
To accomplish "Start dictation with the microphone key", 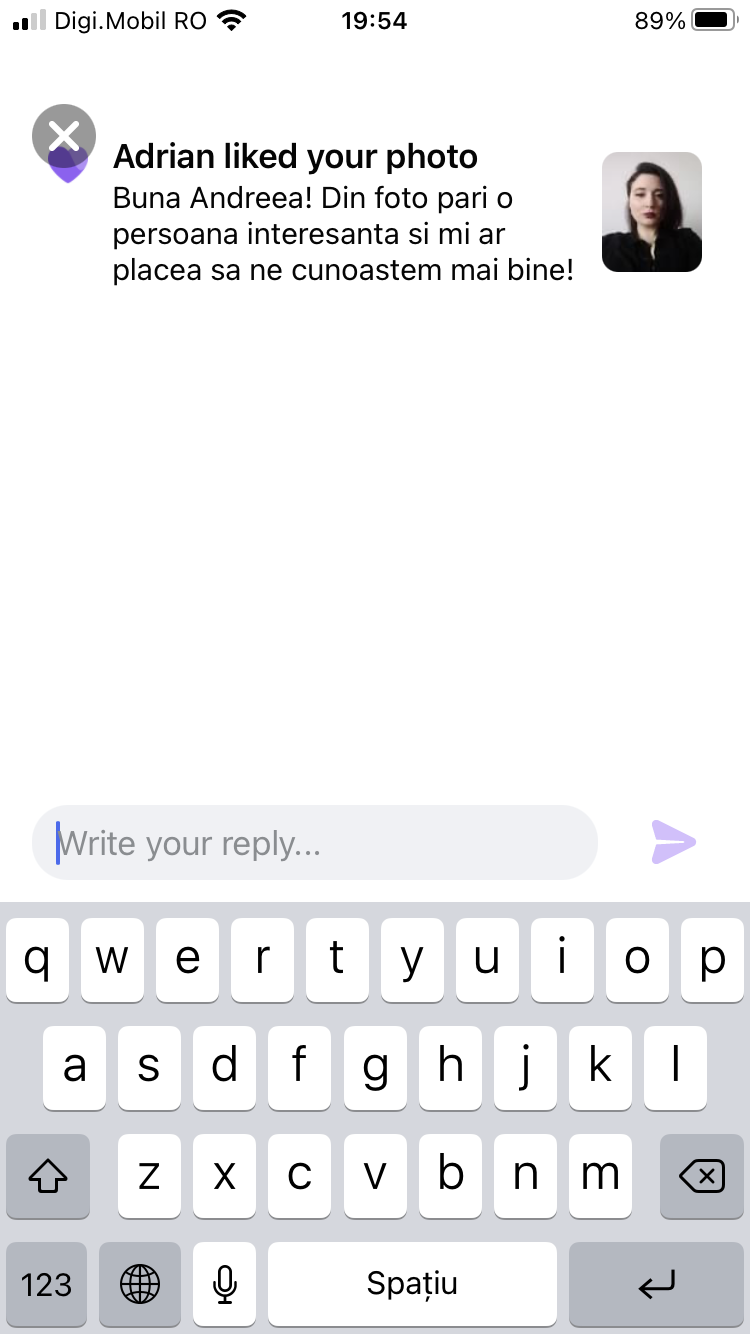I will pos(225,1284).
